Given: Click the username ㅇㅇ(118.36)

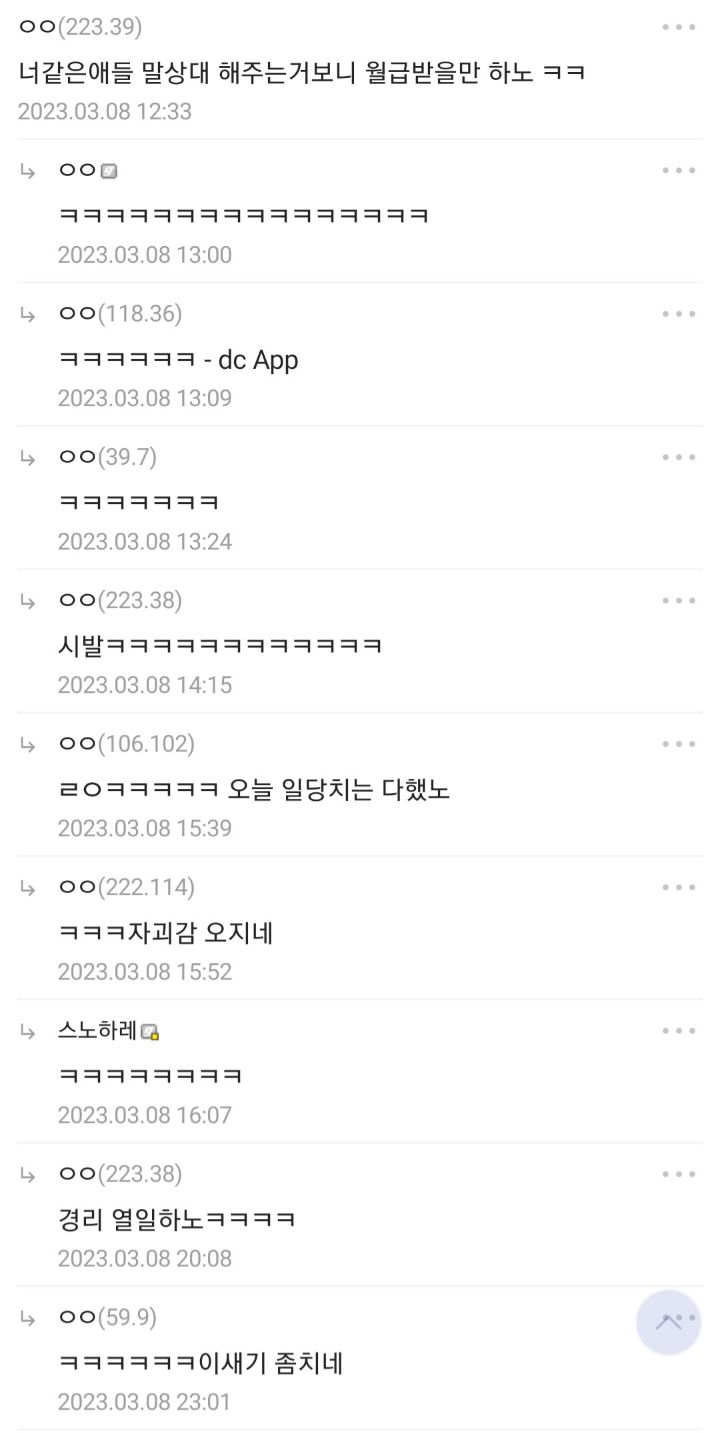Looking at the screenshot, I should click(x=120, y=313).
